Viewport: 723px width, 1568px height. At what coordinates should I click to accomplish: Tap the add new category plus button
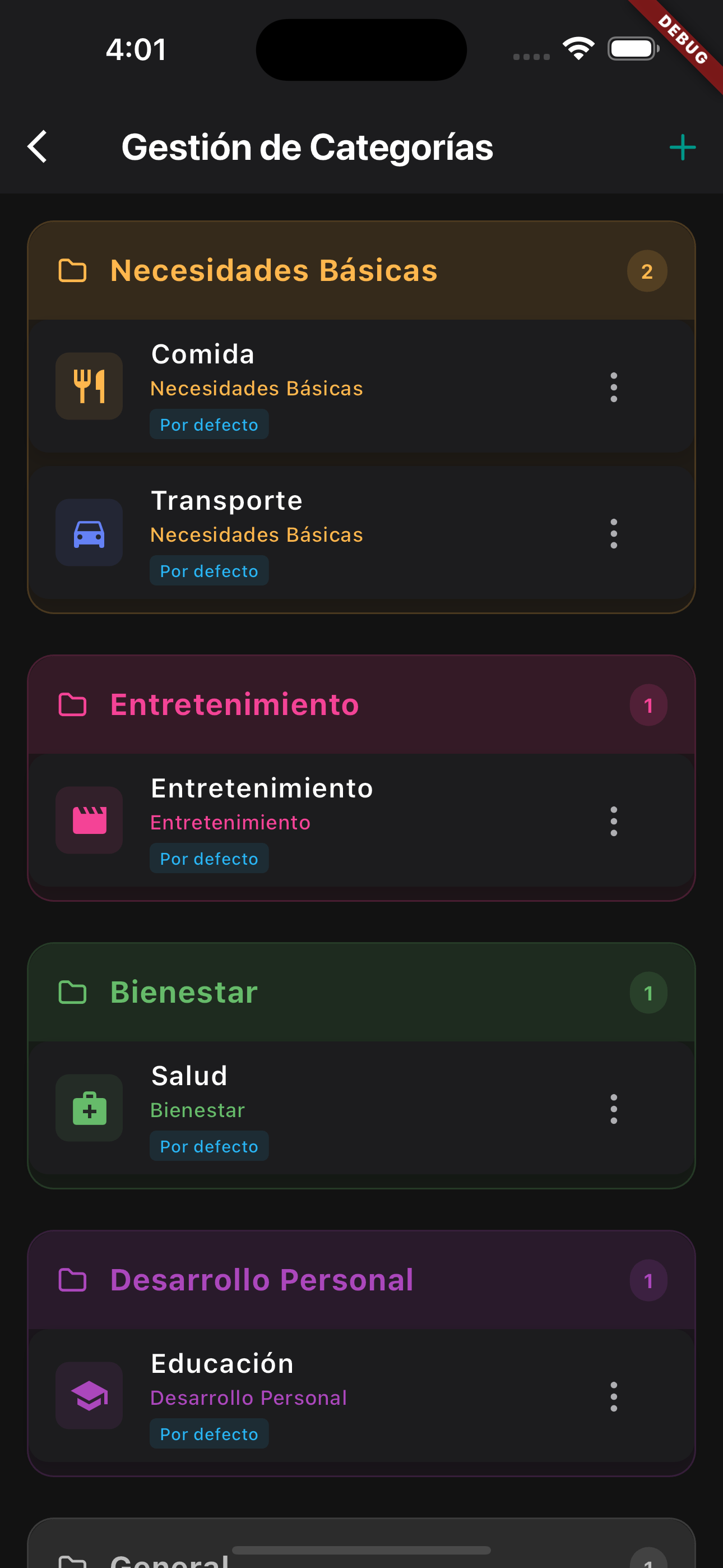(682, 147)
